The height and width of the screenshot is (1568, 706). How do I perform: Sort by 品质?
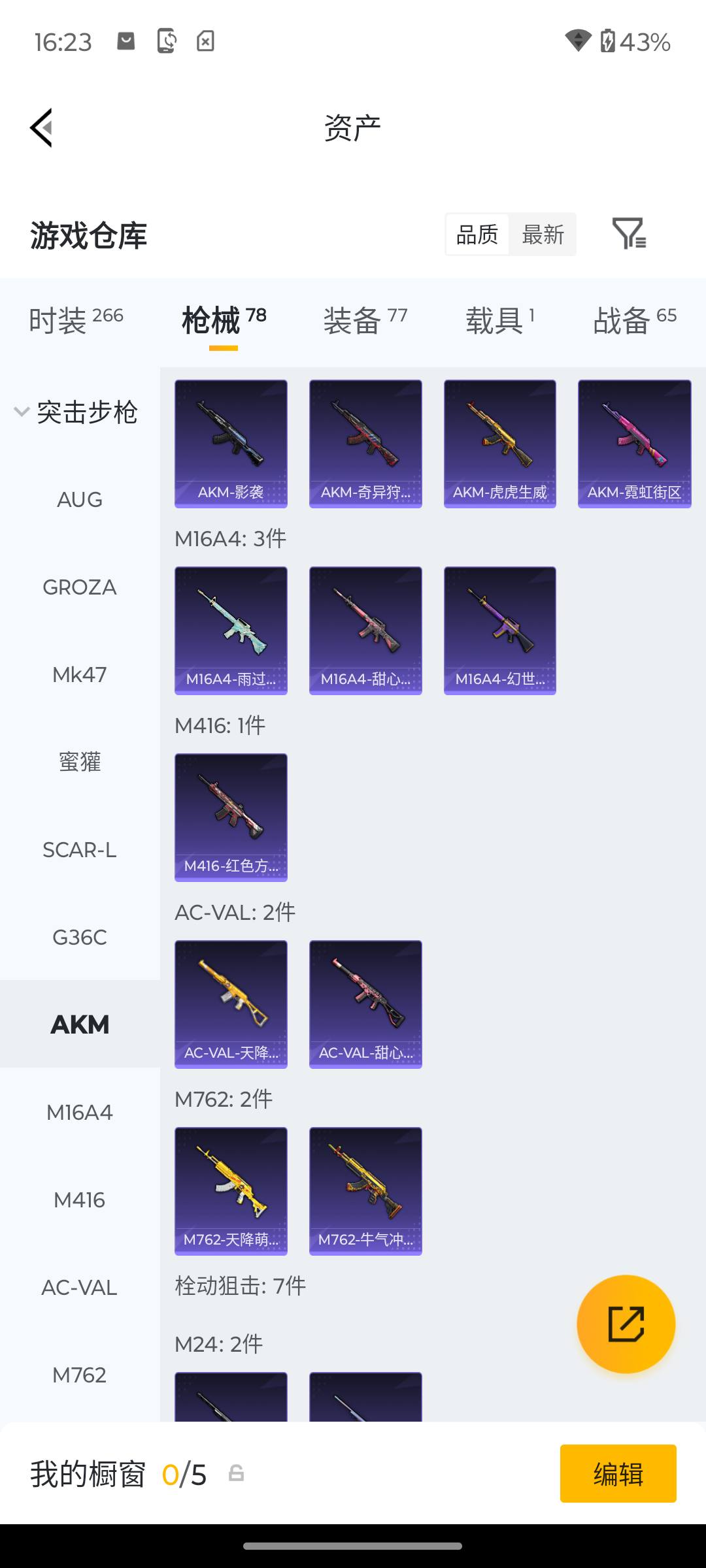(477, 234)
